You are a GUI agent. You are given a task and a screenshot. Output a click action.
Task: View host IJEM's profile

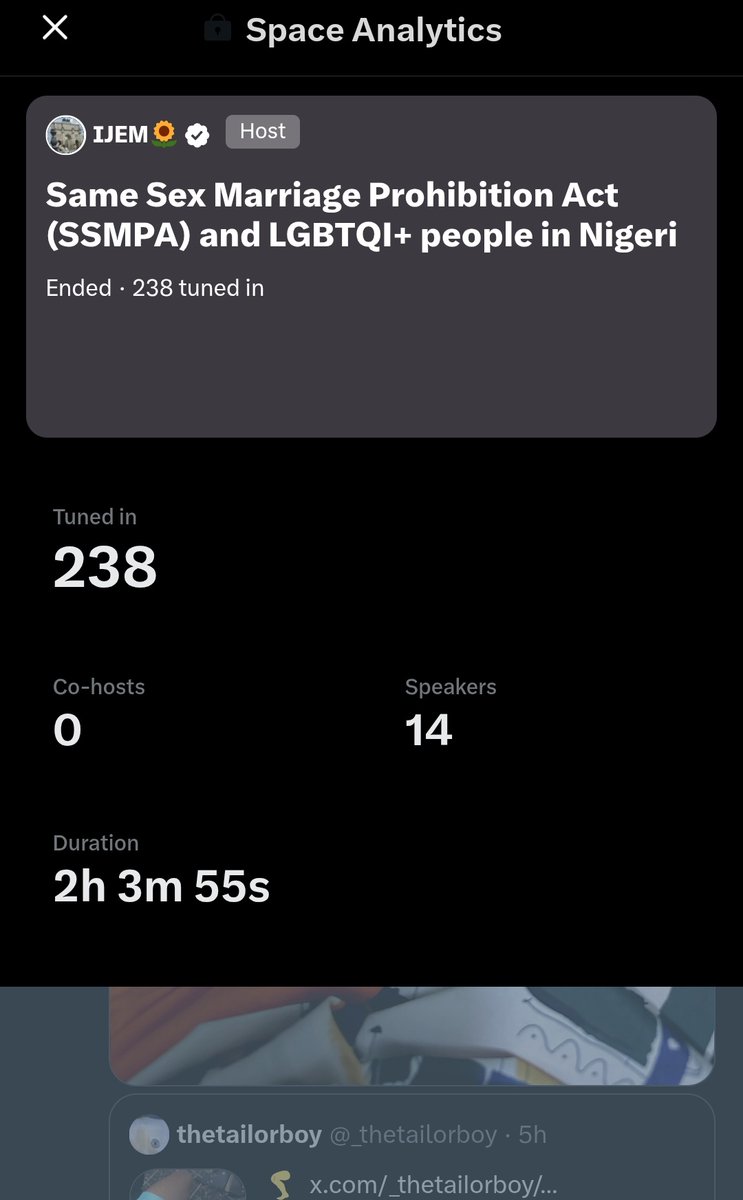65,134
